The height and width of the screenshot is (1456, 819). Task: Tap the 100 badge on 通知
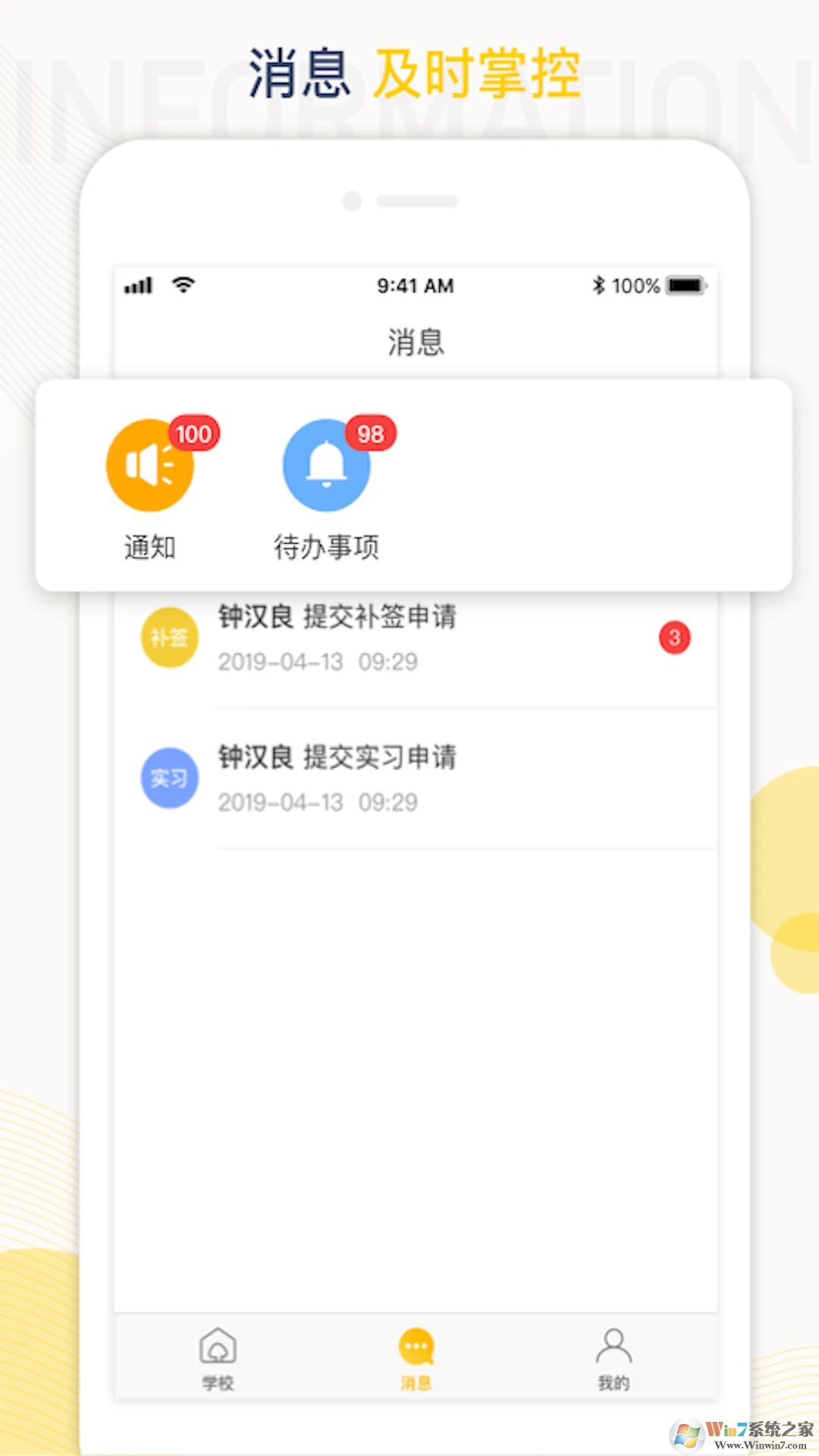click(193, 433)
